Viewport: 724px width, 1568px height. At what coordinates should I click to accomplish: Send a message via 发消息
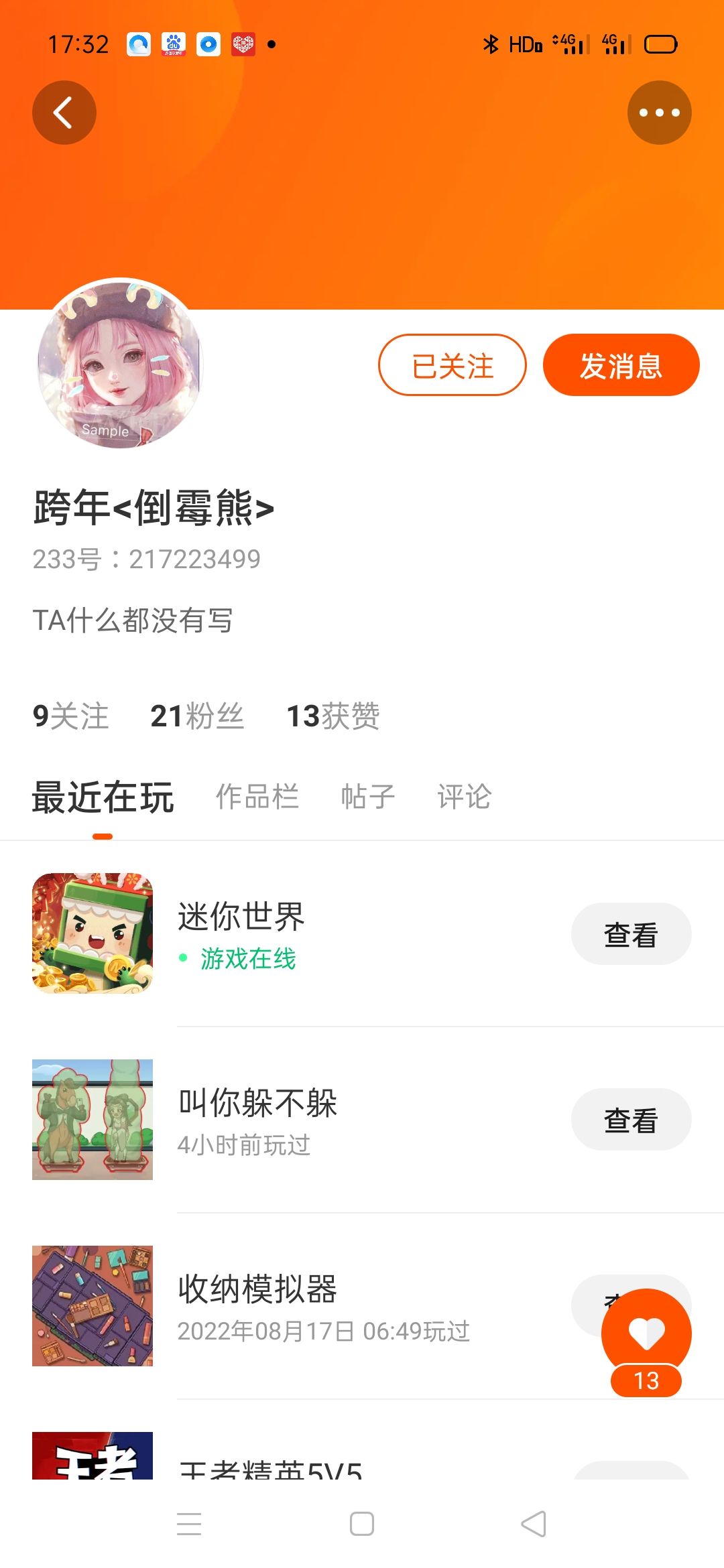pyautogui.click(x=621, y=365)
